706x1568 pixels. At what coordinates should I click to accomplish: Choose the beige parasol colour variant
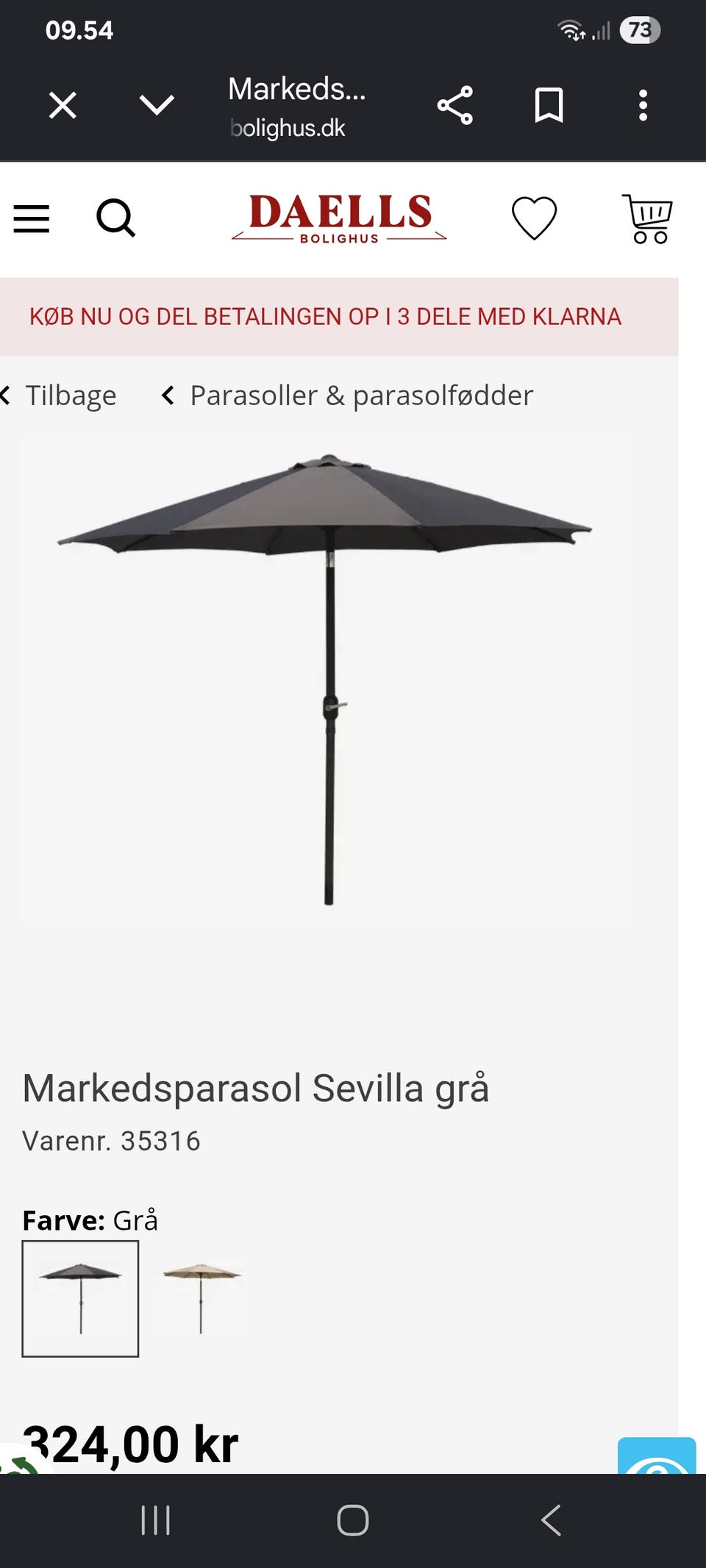click(201, 1298)
